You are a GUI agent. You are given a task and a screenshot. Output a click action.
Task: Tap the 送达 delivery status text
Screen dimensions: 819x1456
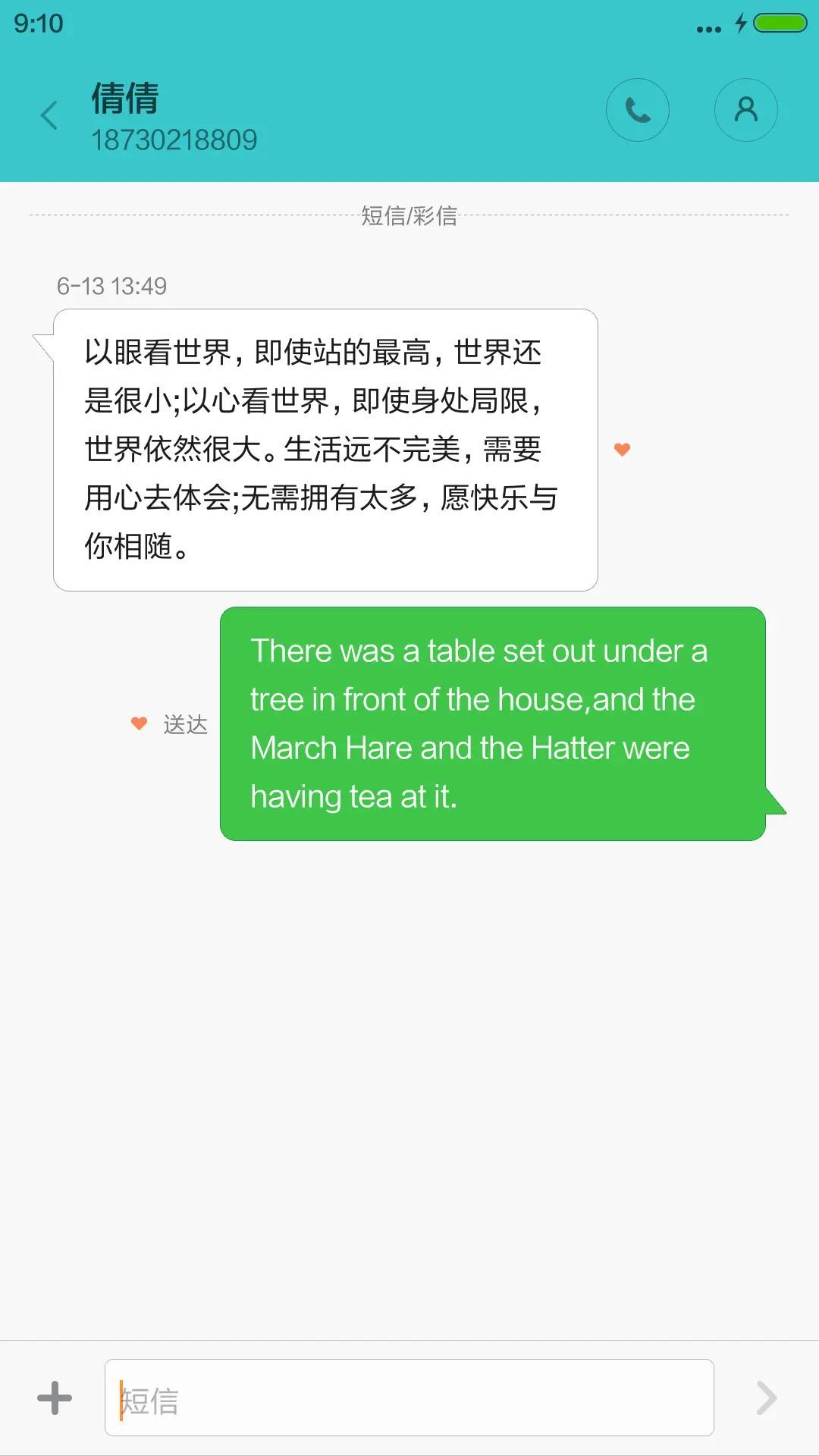184,723
